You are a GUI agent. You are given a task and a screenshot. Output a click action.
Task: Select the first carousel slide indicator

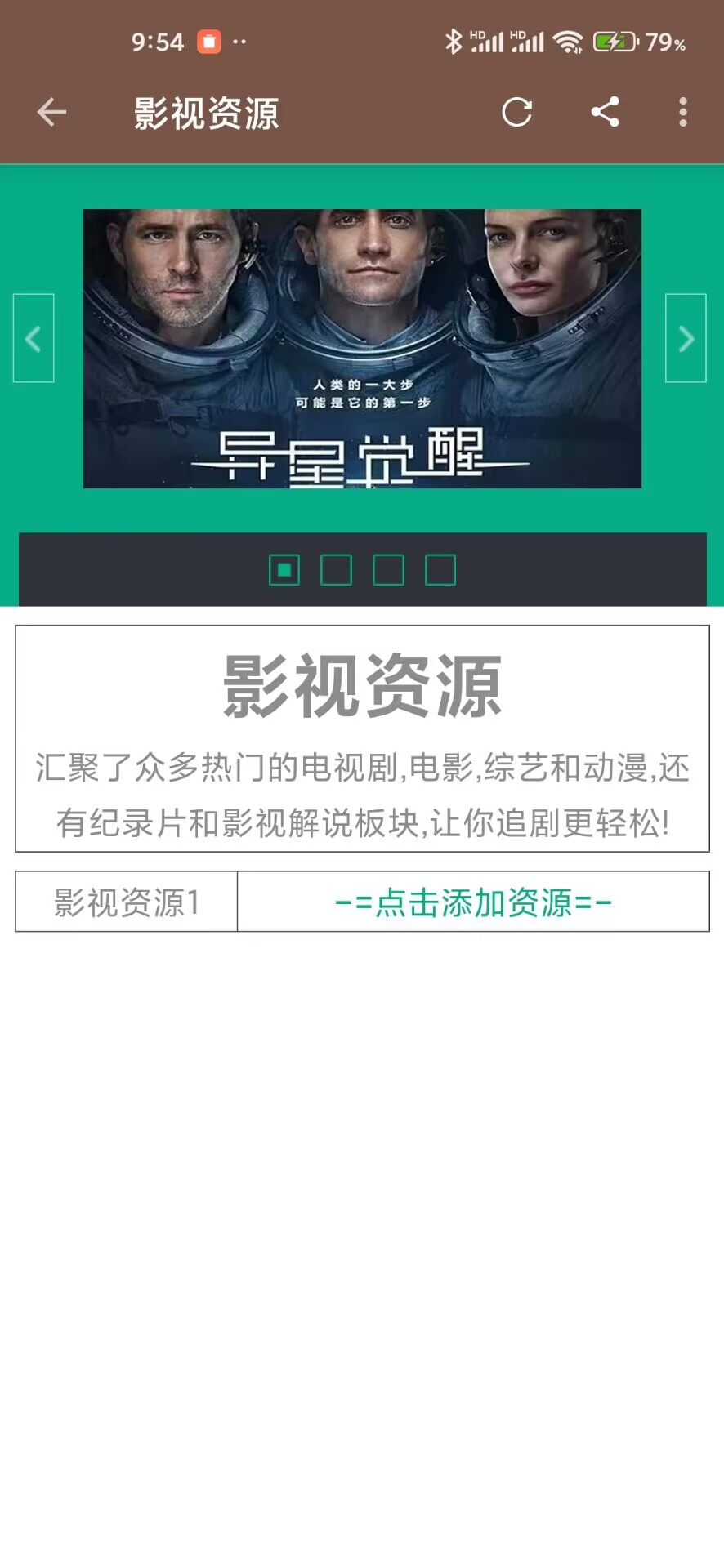coord(284,570)
